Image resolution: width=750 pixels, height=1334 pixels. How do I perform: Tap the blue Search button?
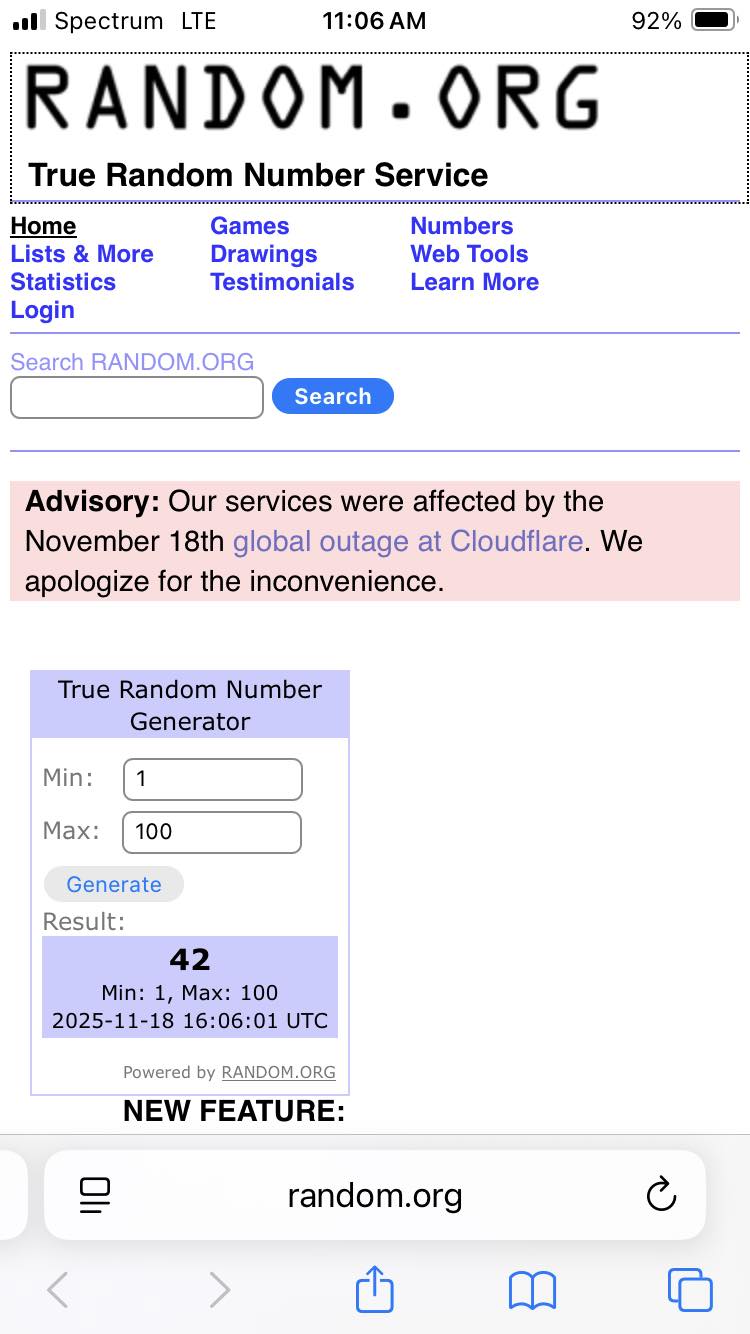[333, 396]
